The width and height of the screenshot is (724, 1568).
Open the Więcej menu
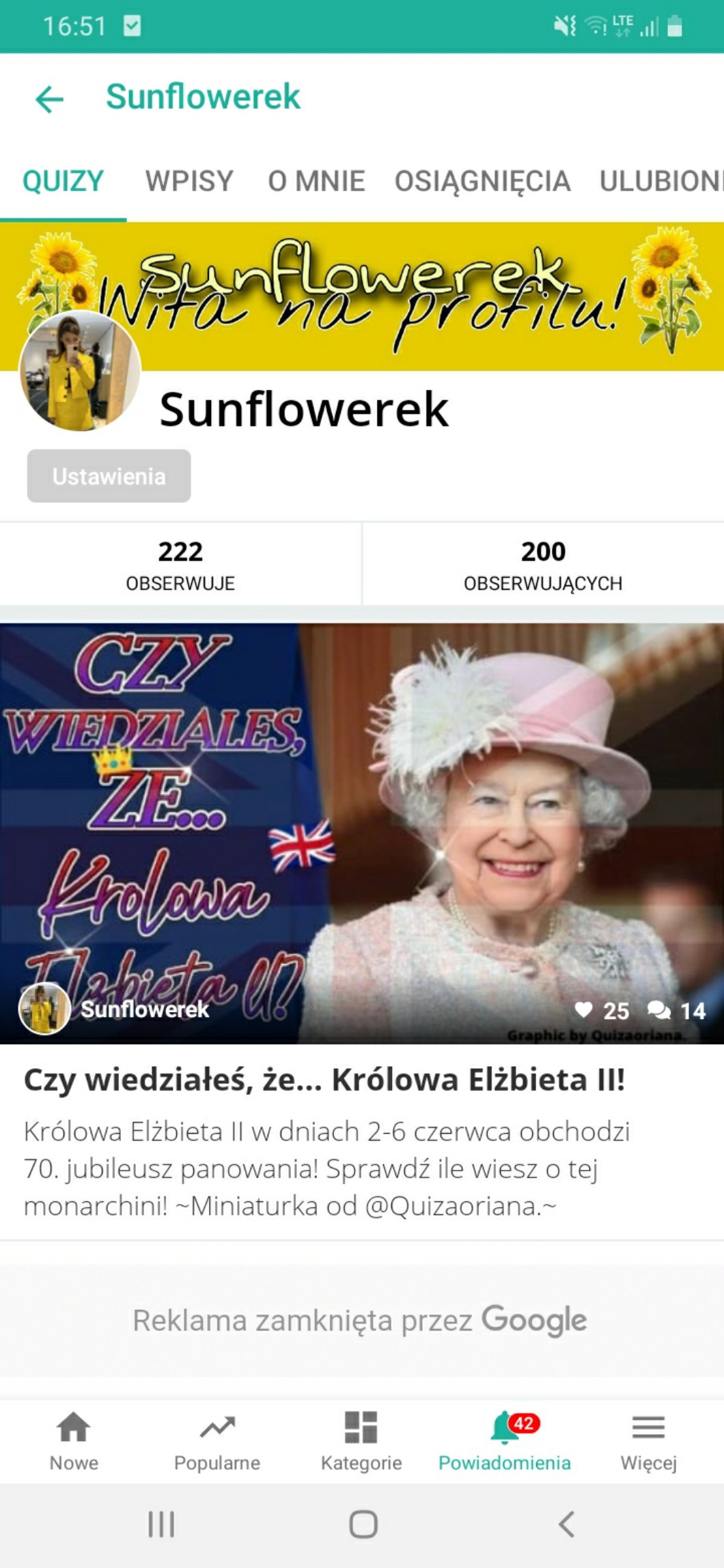coord(648,1441)
